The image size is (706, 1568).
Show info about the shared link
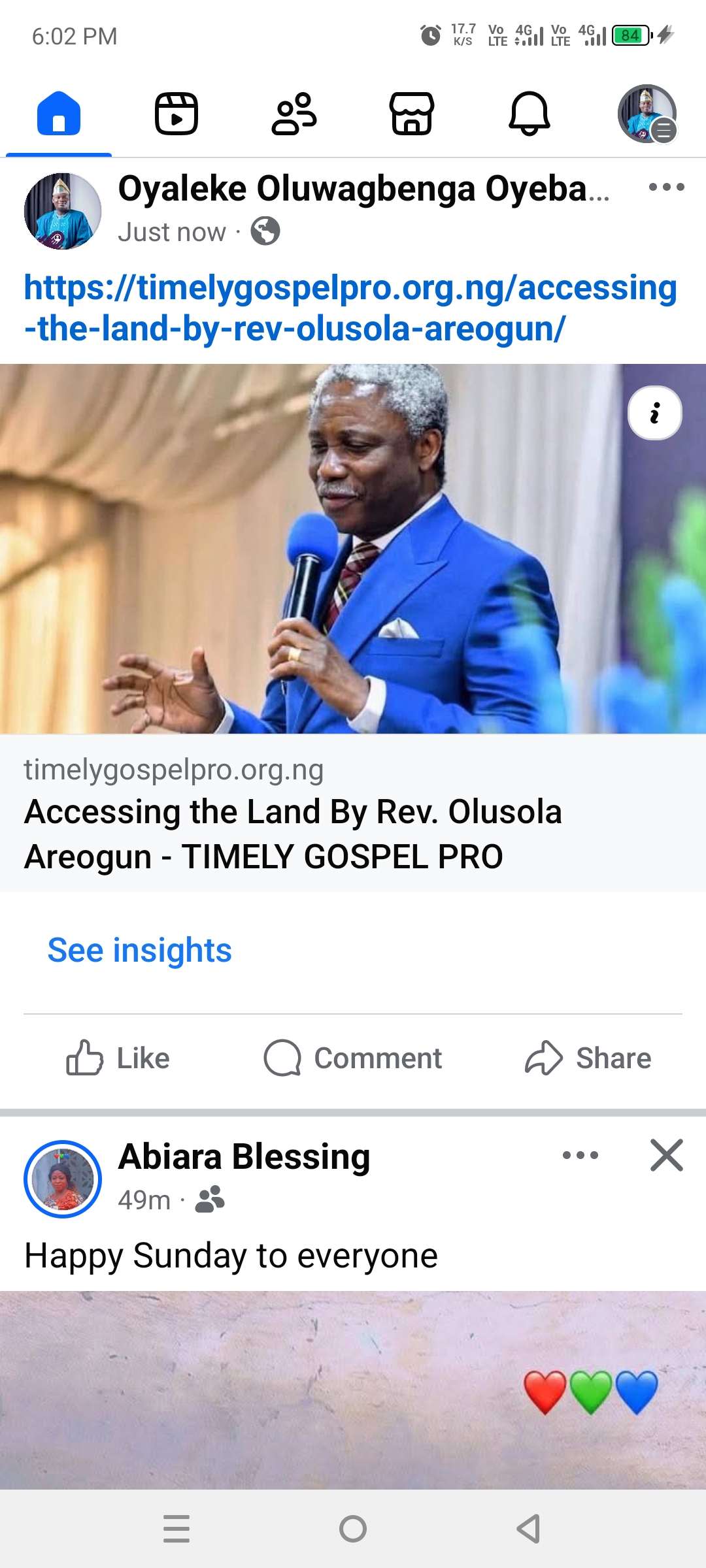[654, 413]
